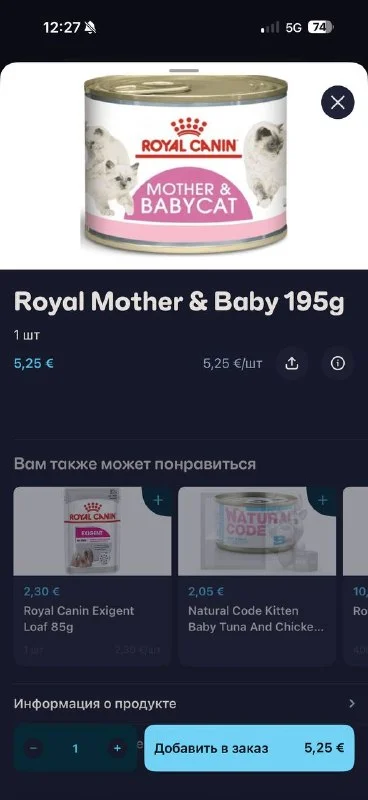Tap Добавить в заказ button
368x800 pixels.
pyautogui.click(x=249, y=748)
